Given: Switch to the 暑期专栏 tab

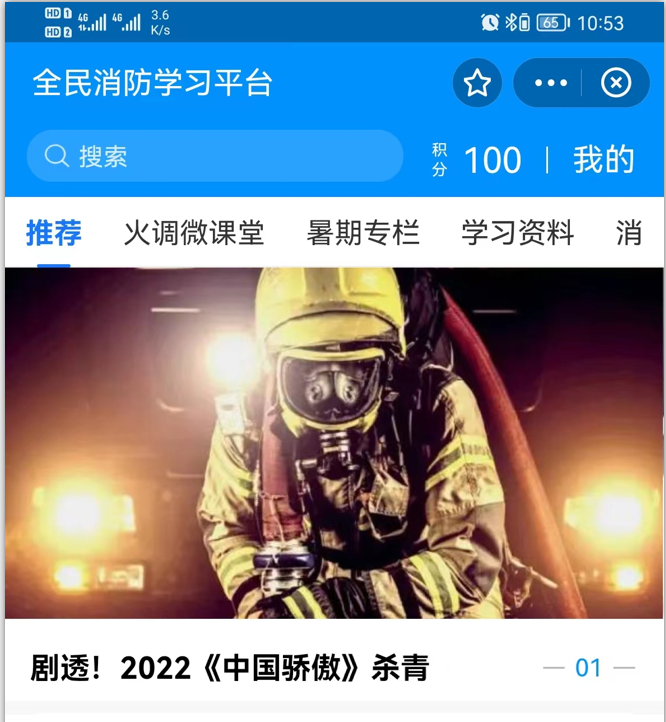Looking at the screenshot, I should [363, 234].
